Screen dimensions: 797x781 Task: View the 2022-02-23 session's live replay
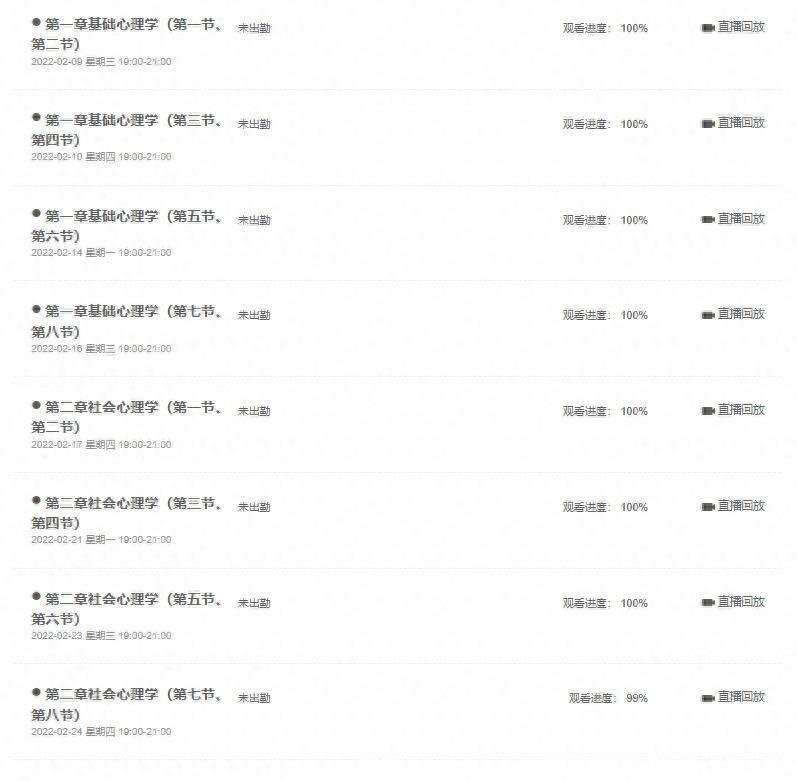734,602
